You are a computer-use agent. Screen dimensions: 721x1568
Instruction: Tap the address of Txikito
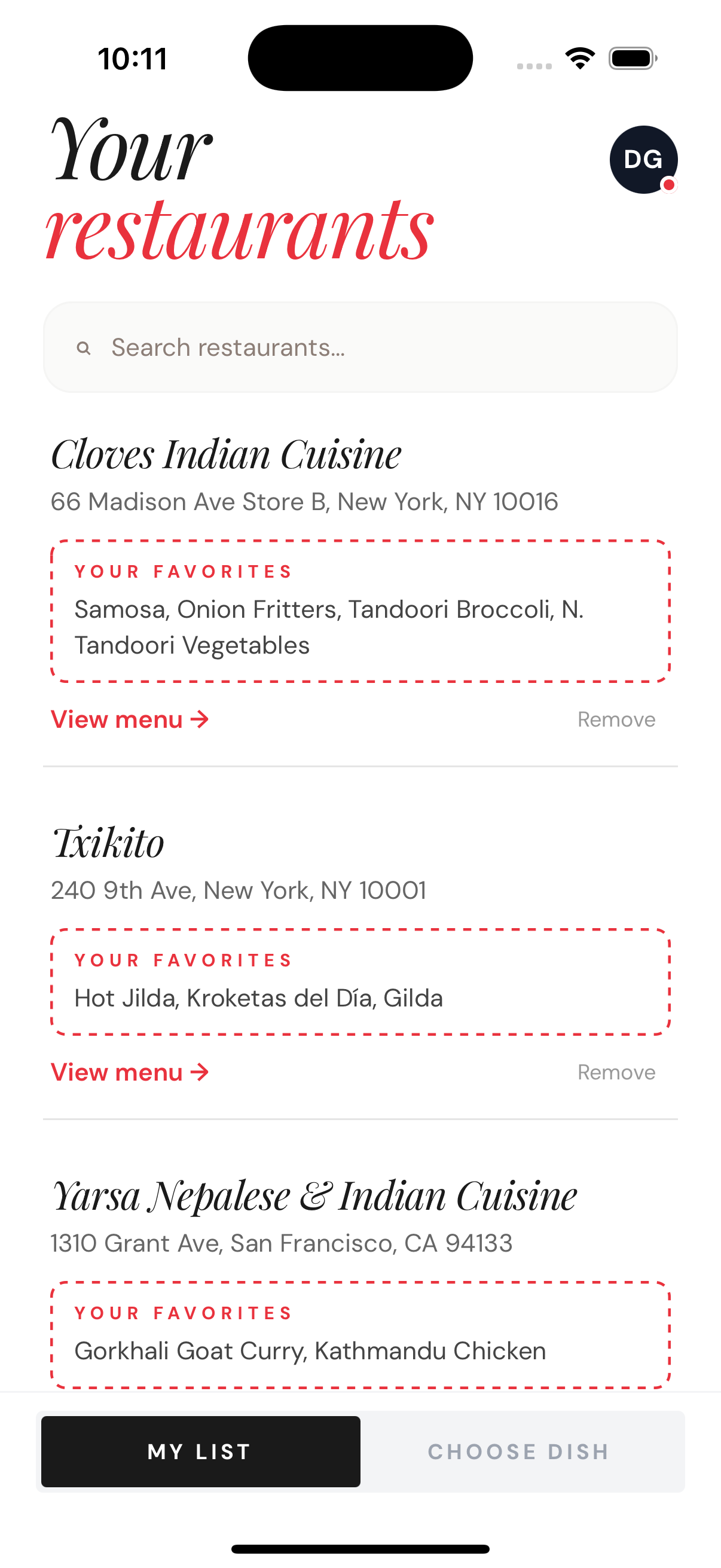pos(239,890)
